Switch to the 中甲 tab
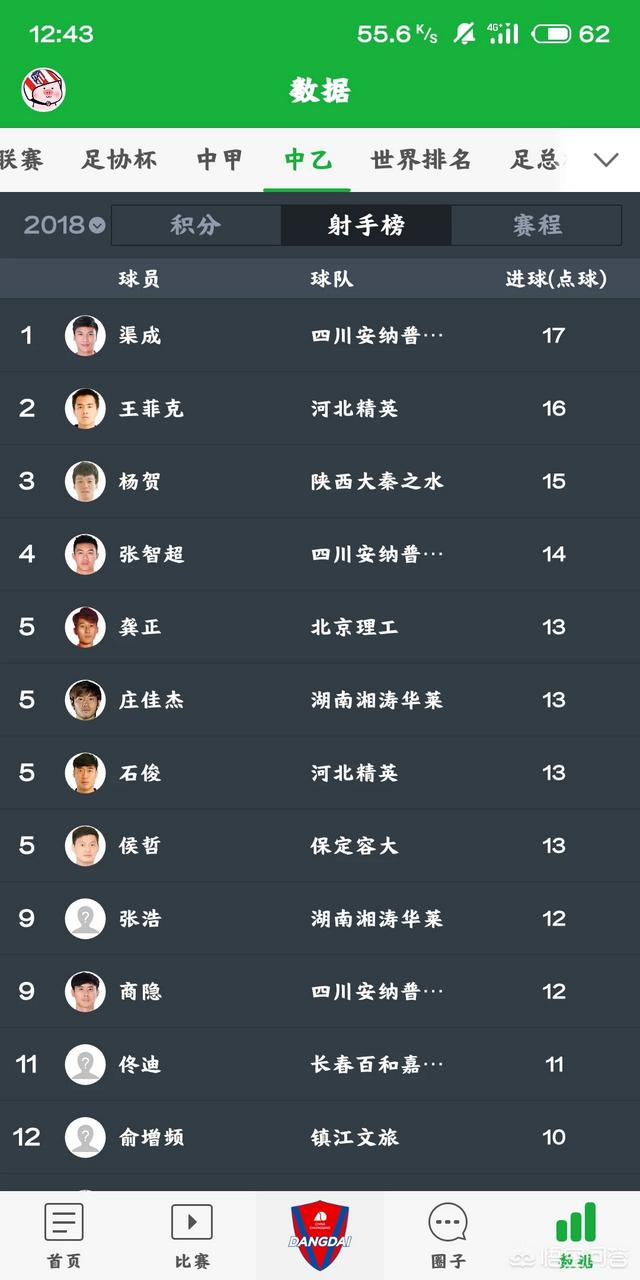Viewport: 640px width, 1280px height. [x=220, y=160]
